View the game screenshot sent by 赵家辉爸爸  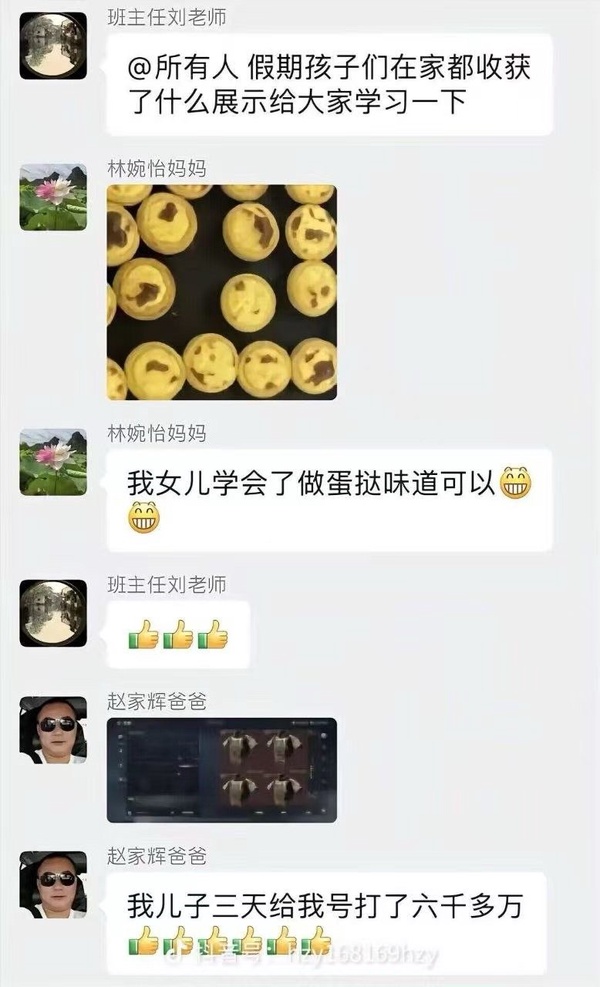[x=221, y=769]
